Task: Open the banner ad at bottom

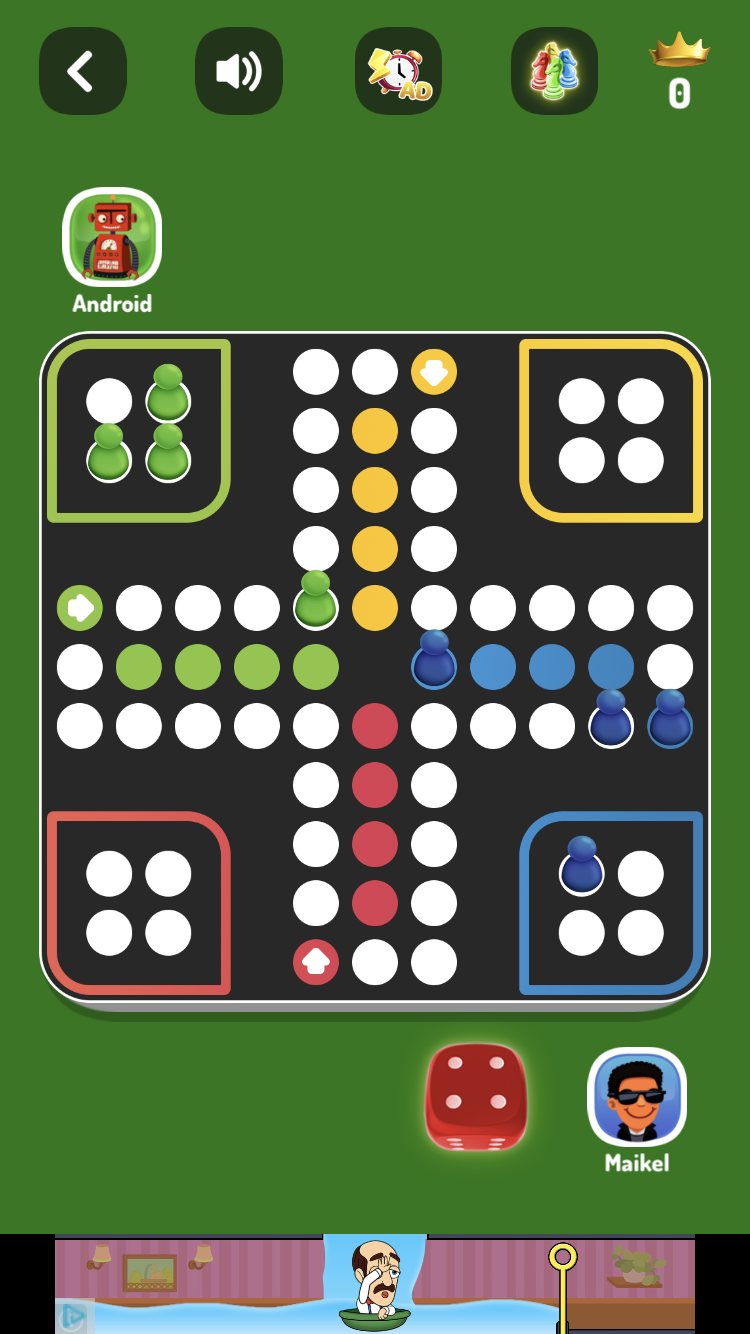Action: pos(375,1284)
